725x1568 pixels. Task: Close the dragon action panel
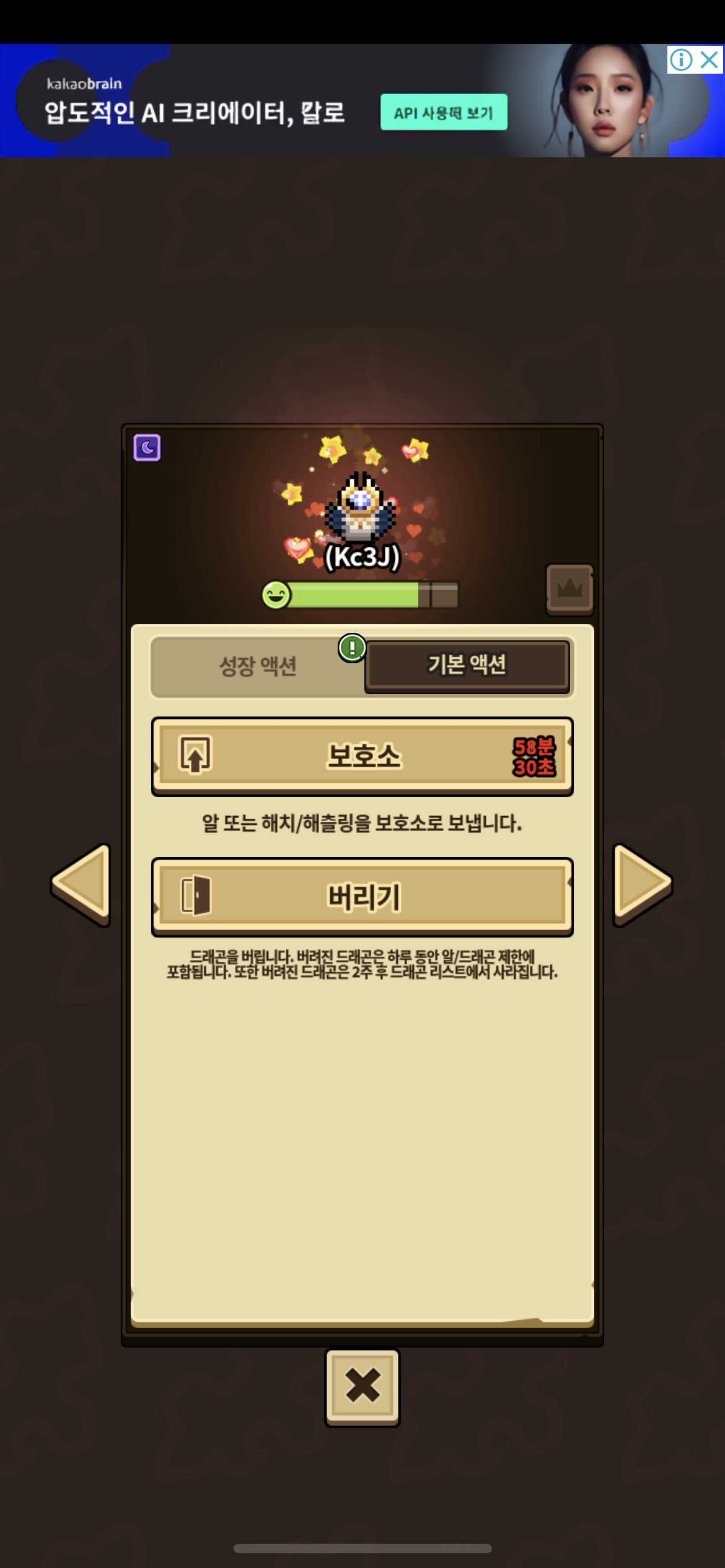[362, 1387]
